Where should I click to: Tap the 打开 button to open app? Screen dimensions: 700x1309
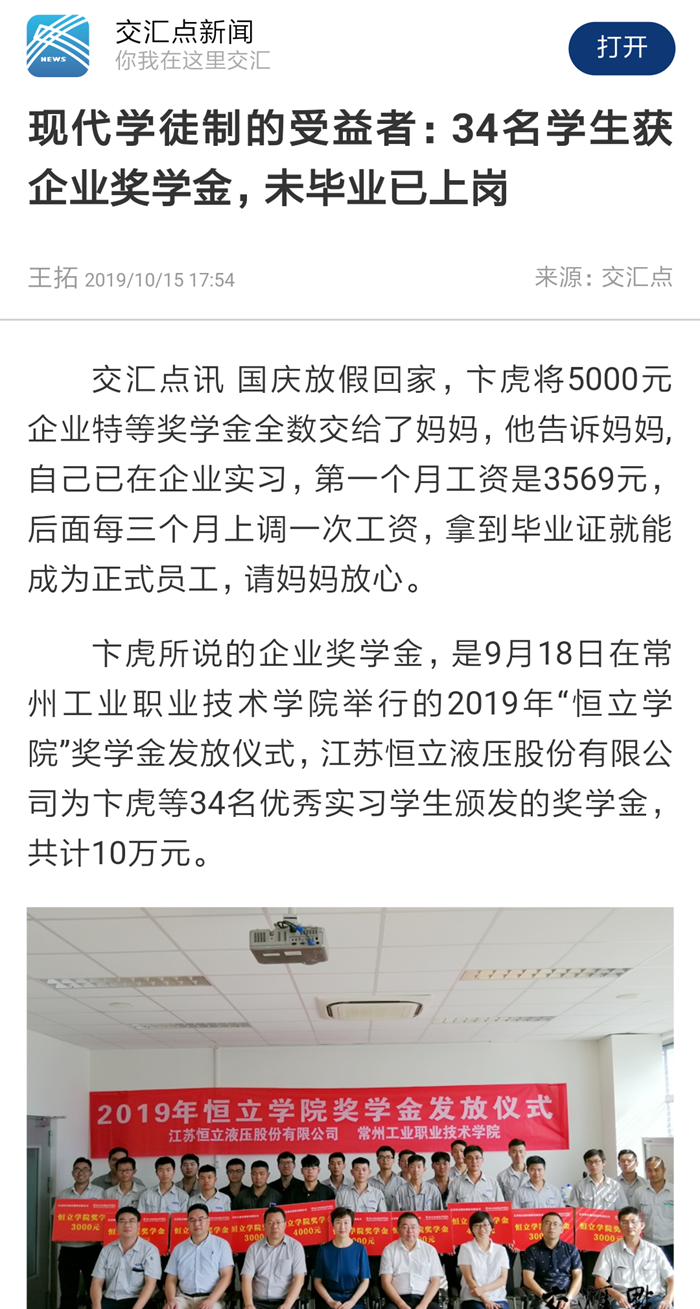pos(621,48)
